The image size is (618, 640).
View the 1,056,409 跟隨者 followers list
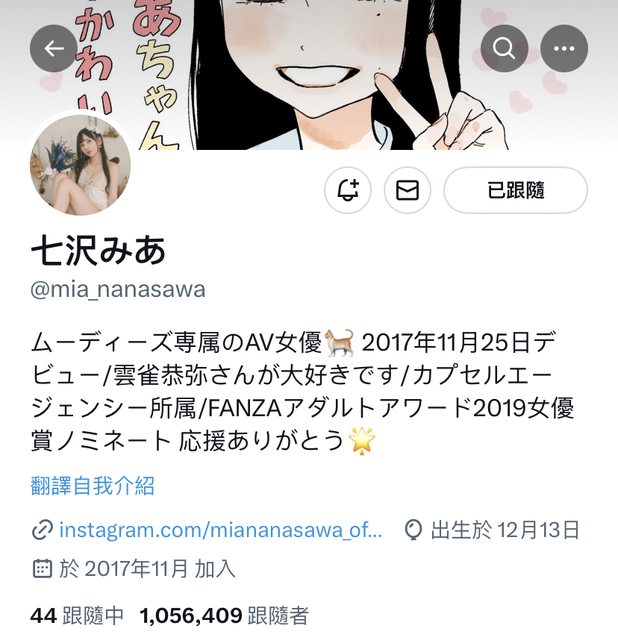coord(224,615)
